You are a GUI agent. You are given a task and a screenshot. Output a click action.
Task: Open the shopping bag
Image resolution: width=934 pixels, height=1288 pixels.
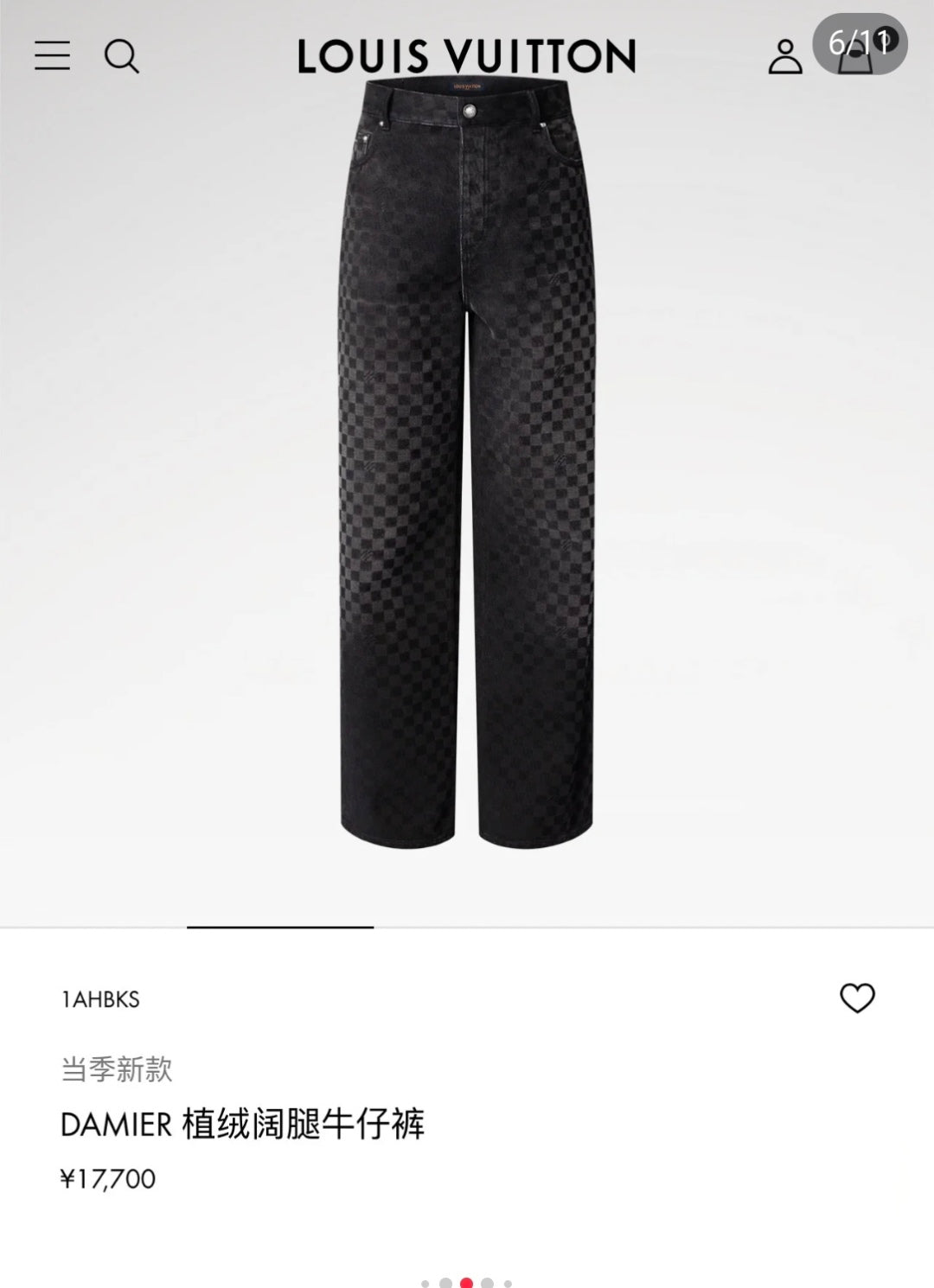[x=855, y=61]
